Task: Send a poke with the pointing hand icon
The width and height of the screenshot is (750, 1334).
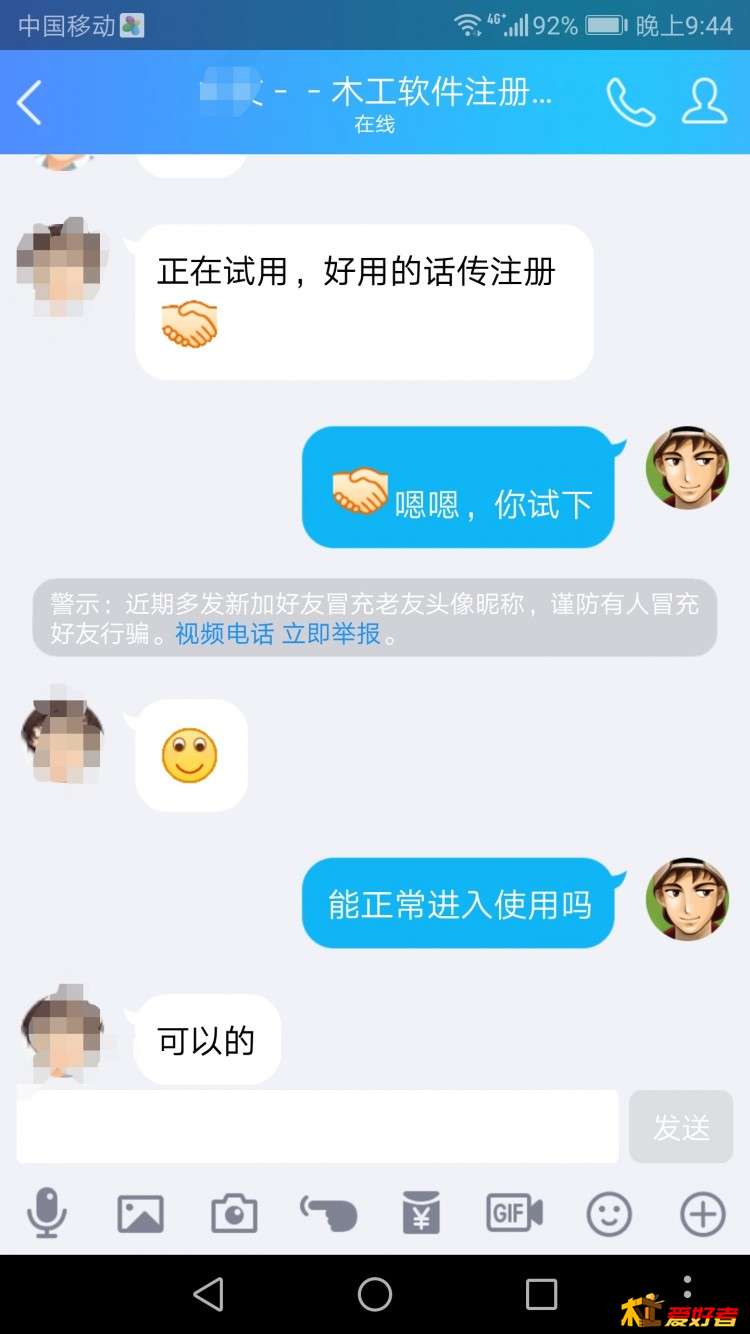Action: coord(328,1214)
